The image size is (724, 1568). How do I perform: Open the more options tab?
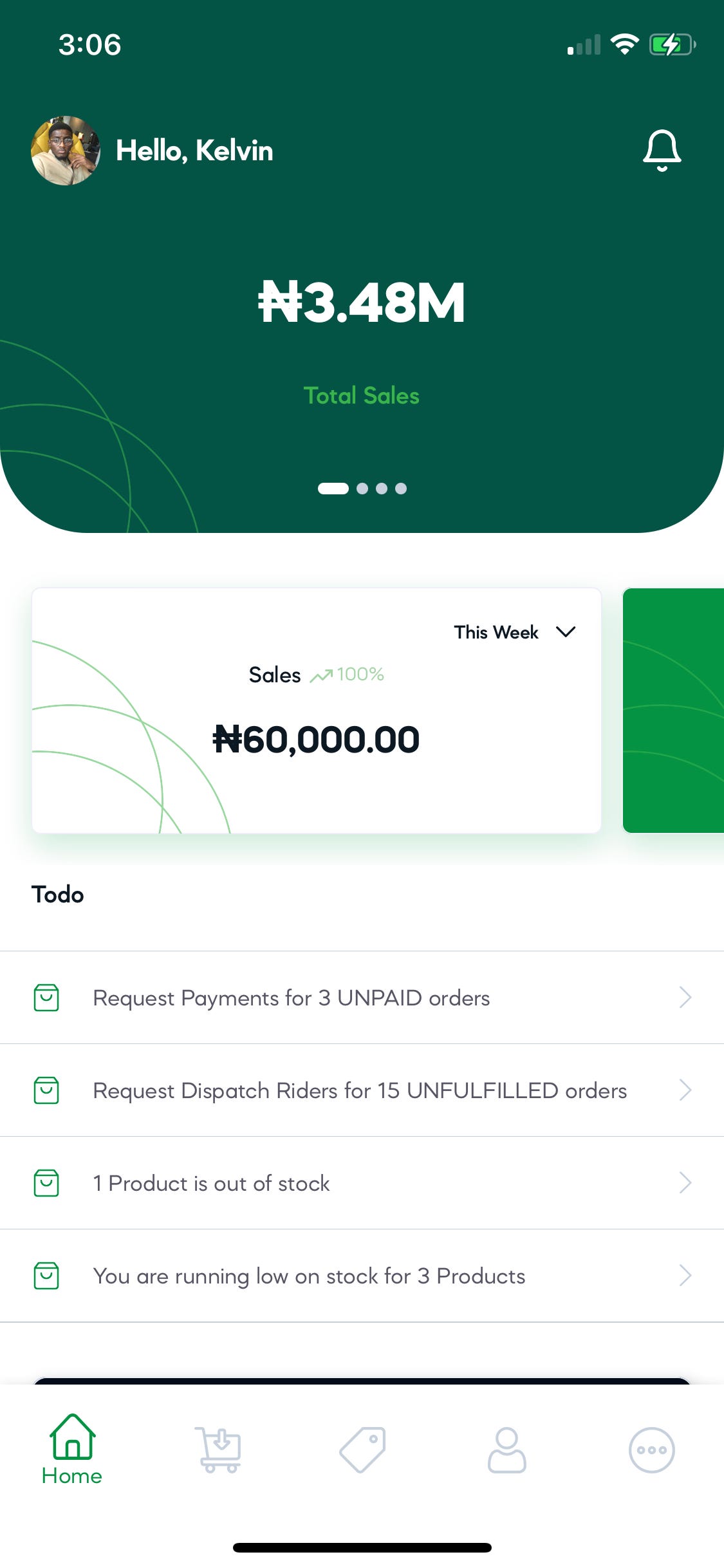pos(651,1450)
